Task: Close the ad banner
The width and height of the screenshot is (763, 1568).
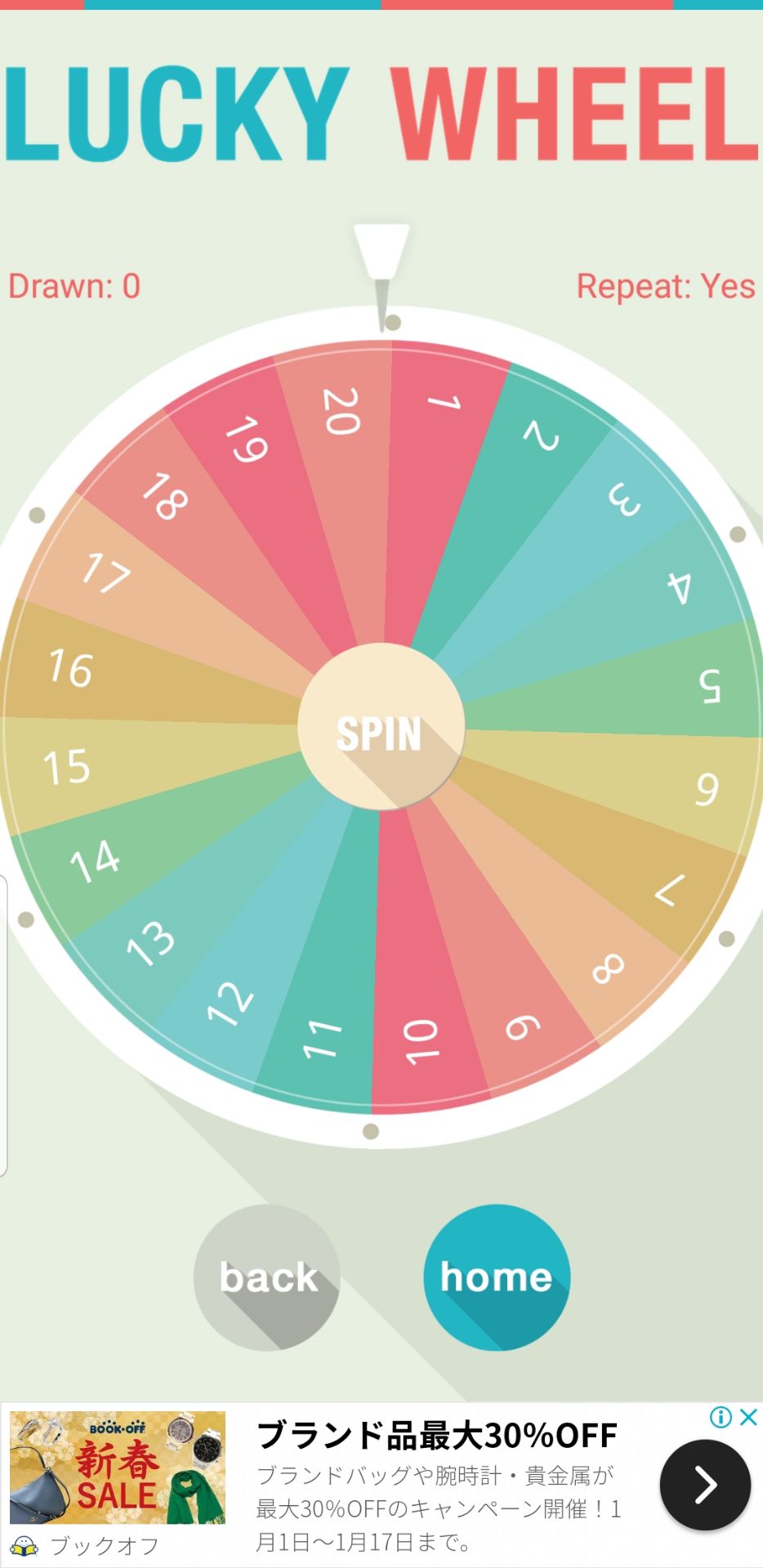Action: click(x=748, y=1418)
